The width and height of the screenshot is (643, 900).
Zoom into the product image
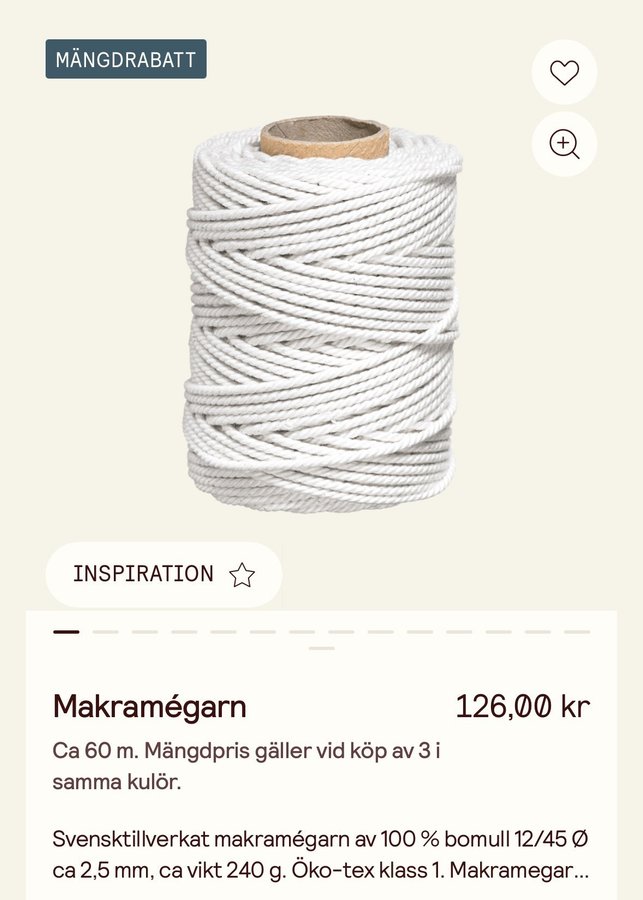point(564,144)
